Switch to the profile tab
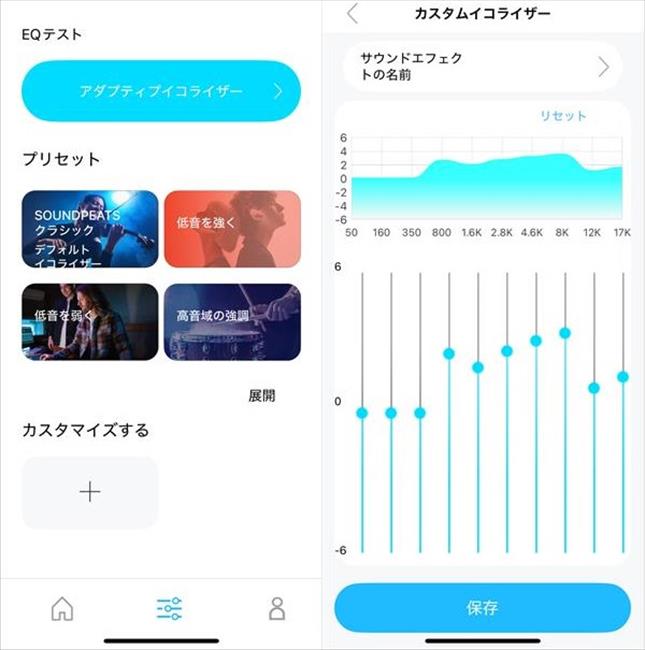The image size is (645, 650). click(277, 608)
